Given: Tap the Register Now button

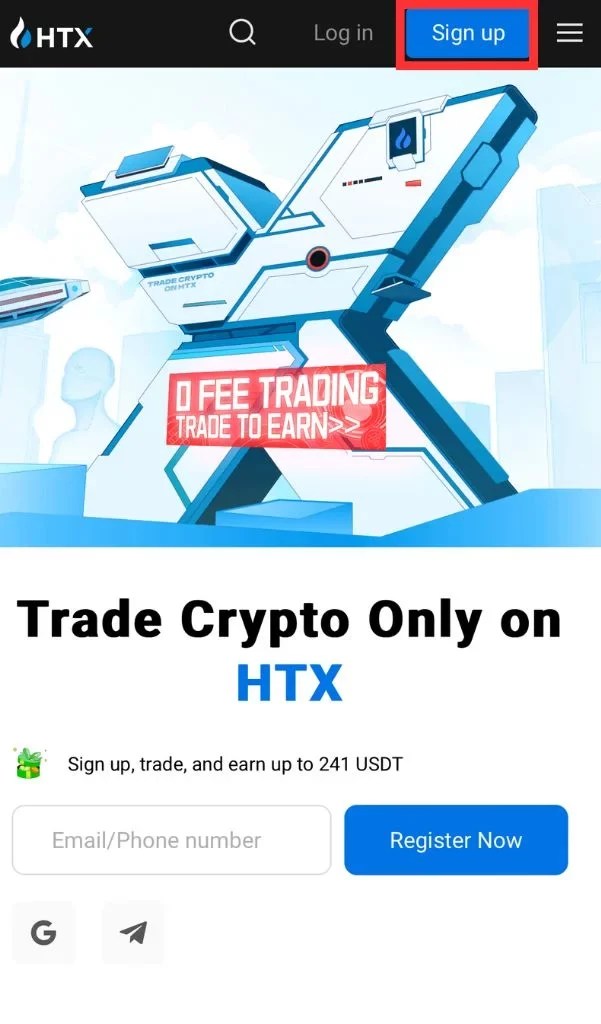Looking at the screenshot, I should tap(456, 840).
